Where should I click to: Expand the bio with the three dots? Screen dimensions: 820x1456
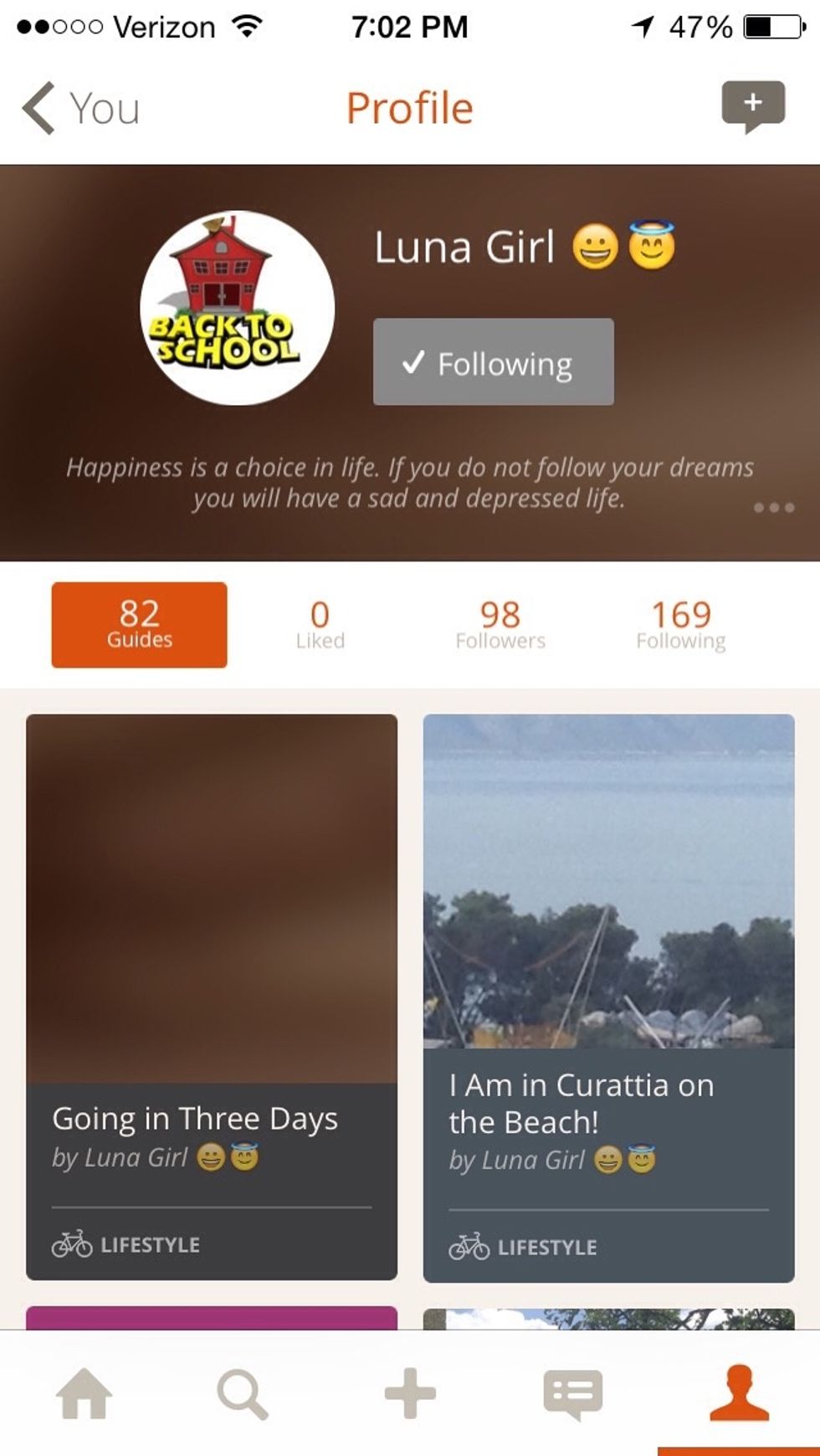773,507
